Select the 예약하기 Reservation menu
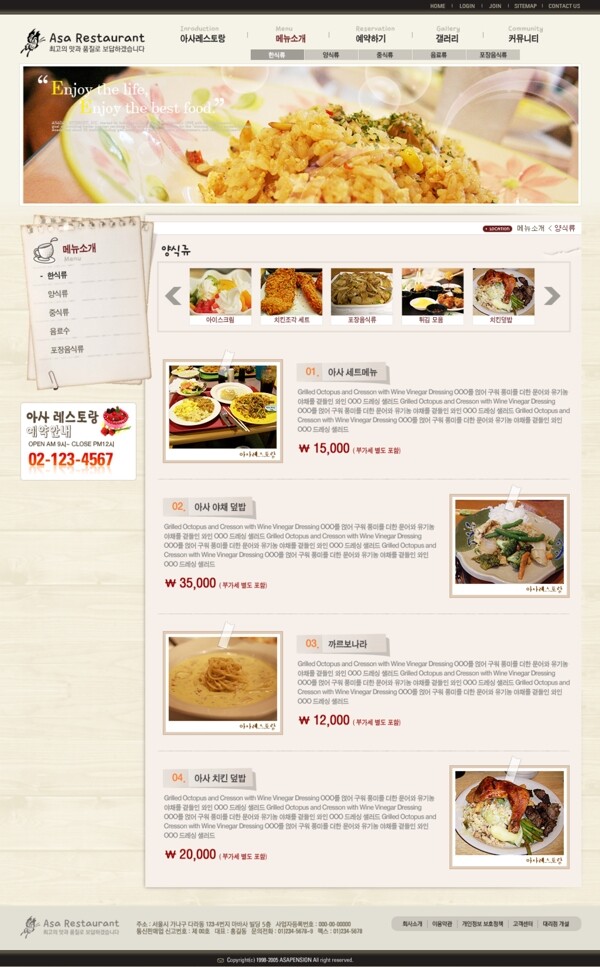This screenshot has width=600, height=967. point(370,38)
